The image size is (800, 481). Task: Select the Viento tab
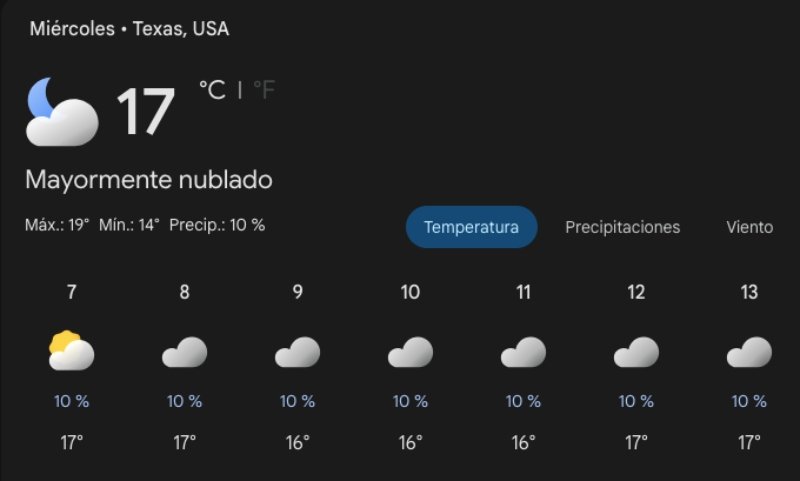click(x=749, y=227)
